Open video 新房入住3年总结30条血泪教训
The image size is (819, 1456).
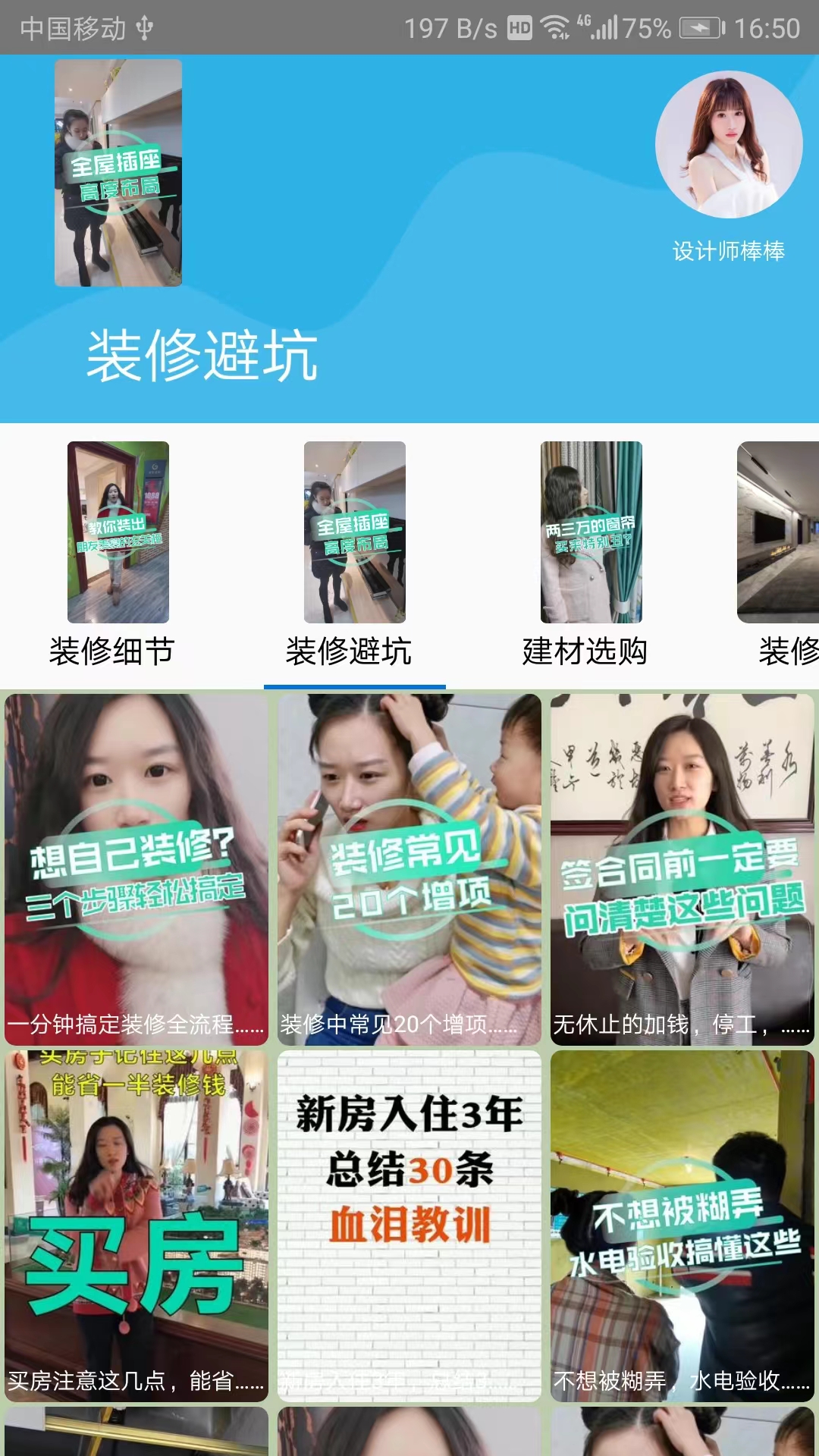[409, 1225]
